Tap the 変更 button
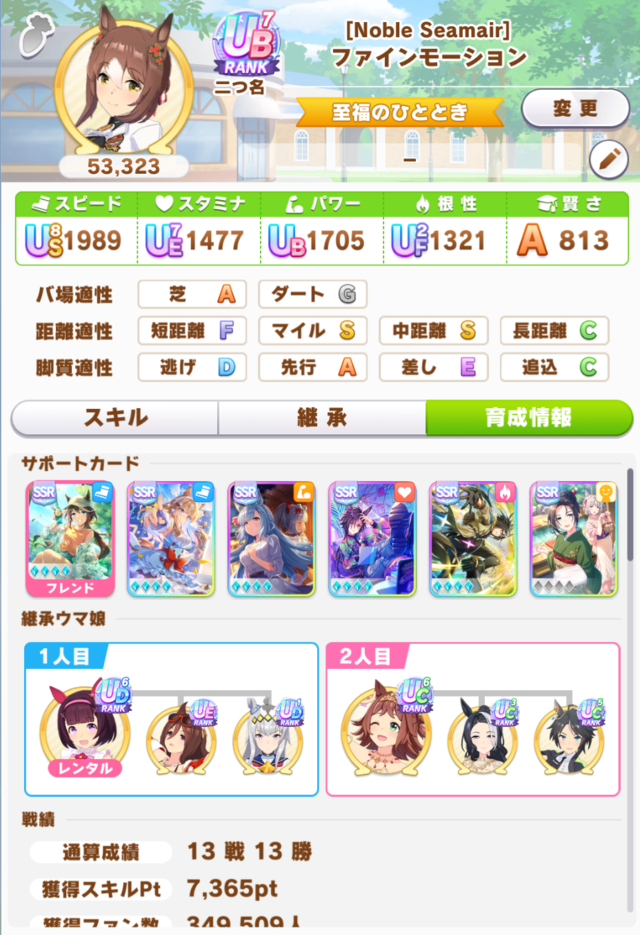The image size is (640, 935). pos(574,109)
